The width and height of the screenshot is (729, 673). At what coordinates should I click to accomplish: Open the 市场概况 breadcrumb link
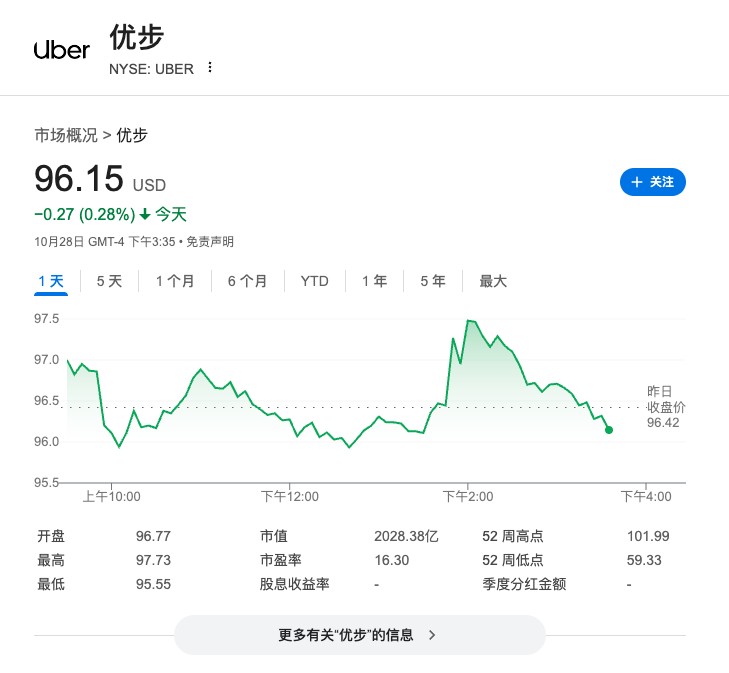pos(66,135)
